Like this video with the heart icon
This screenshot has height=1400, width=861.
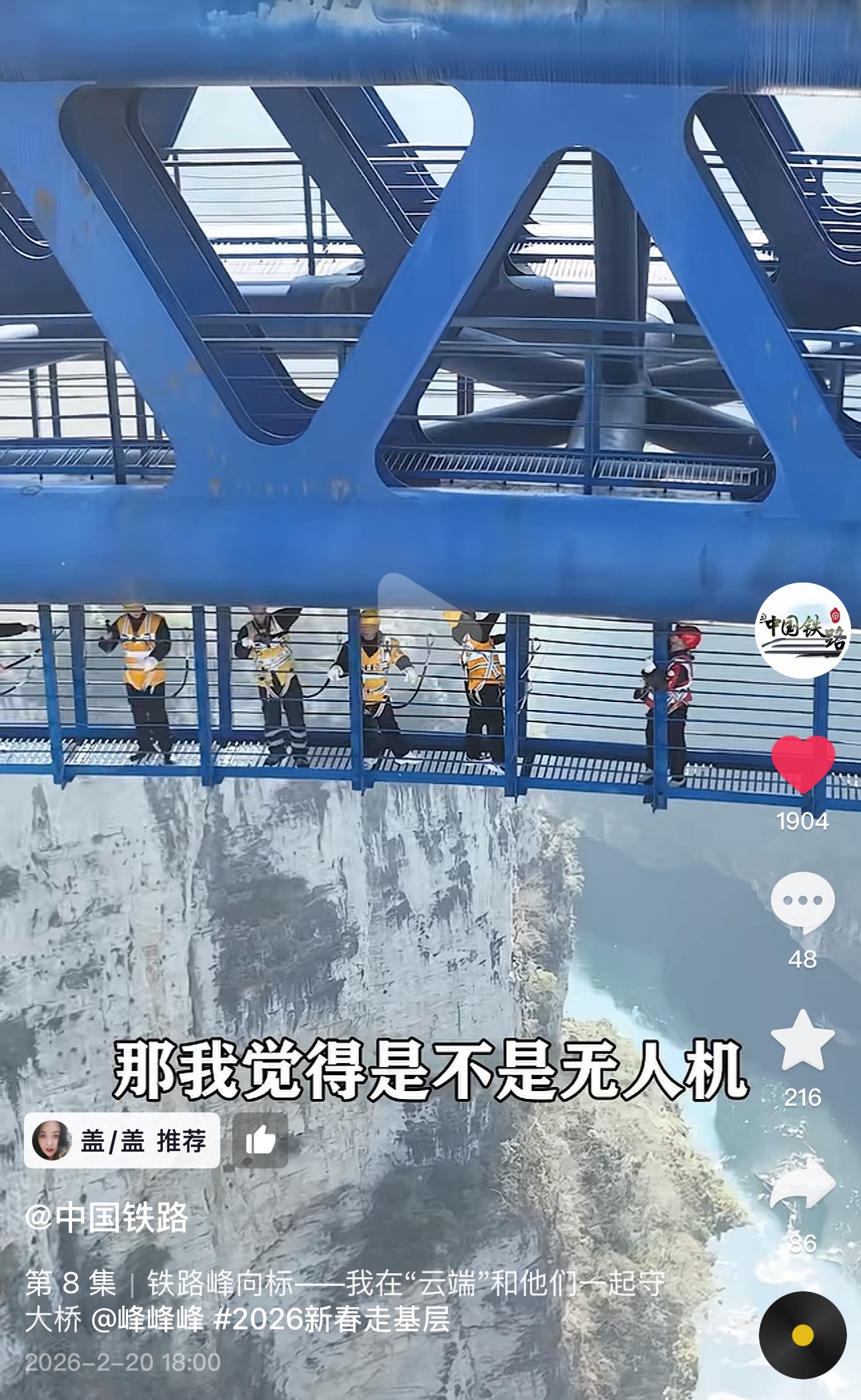coord(802,765)
